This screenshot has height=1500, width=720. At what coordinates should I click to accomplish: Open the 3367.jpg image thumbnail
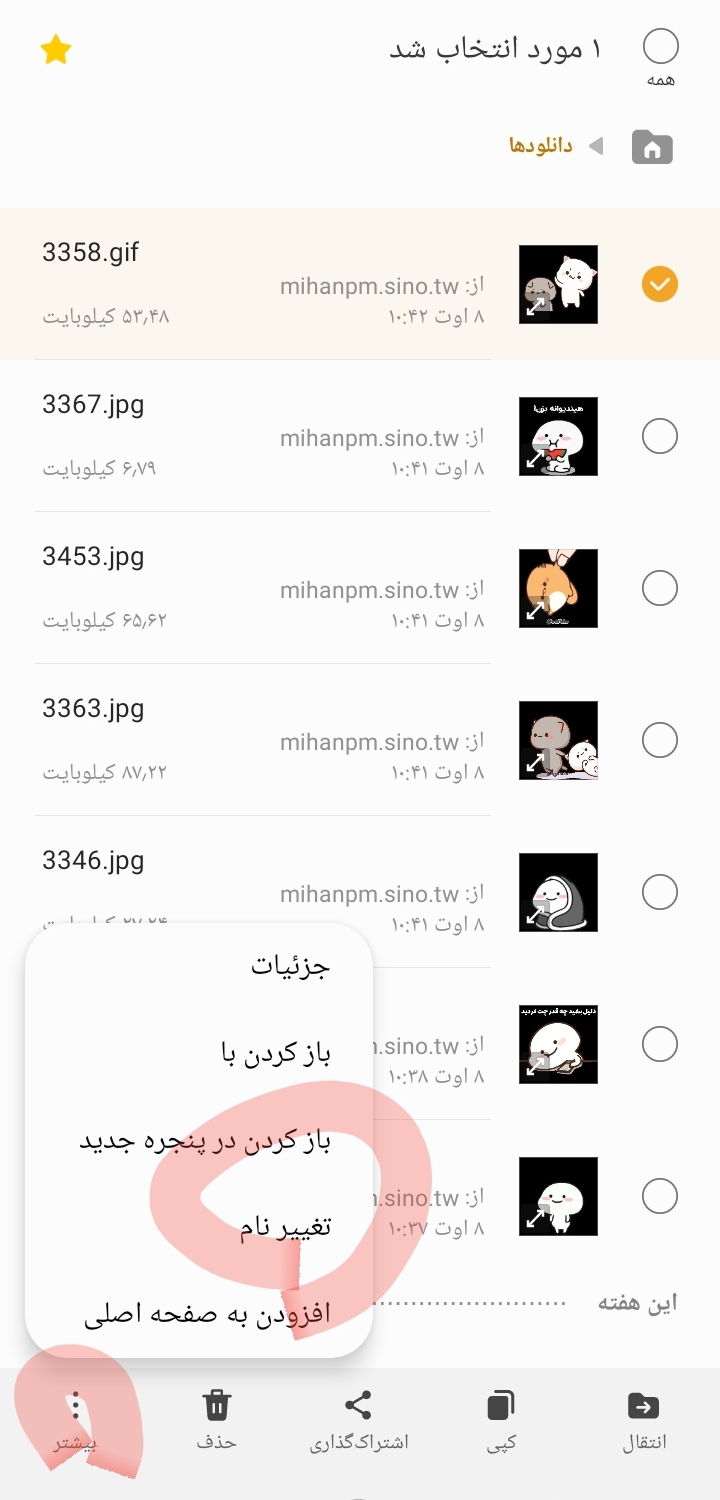point(558,436)
